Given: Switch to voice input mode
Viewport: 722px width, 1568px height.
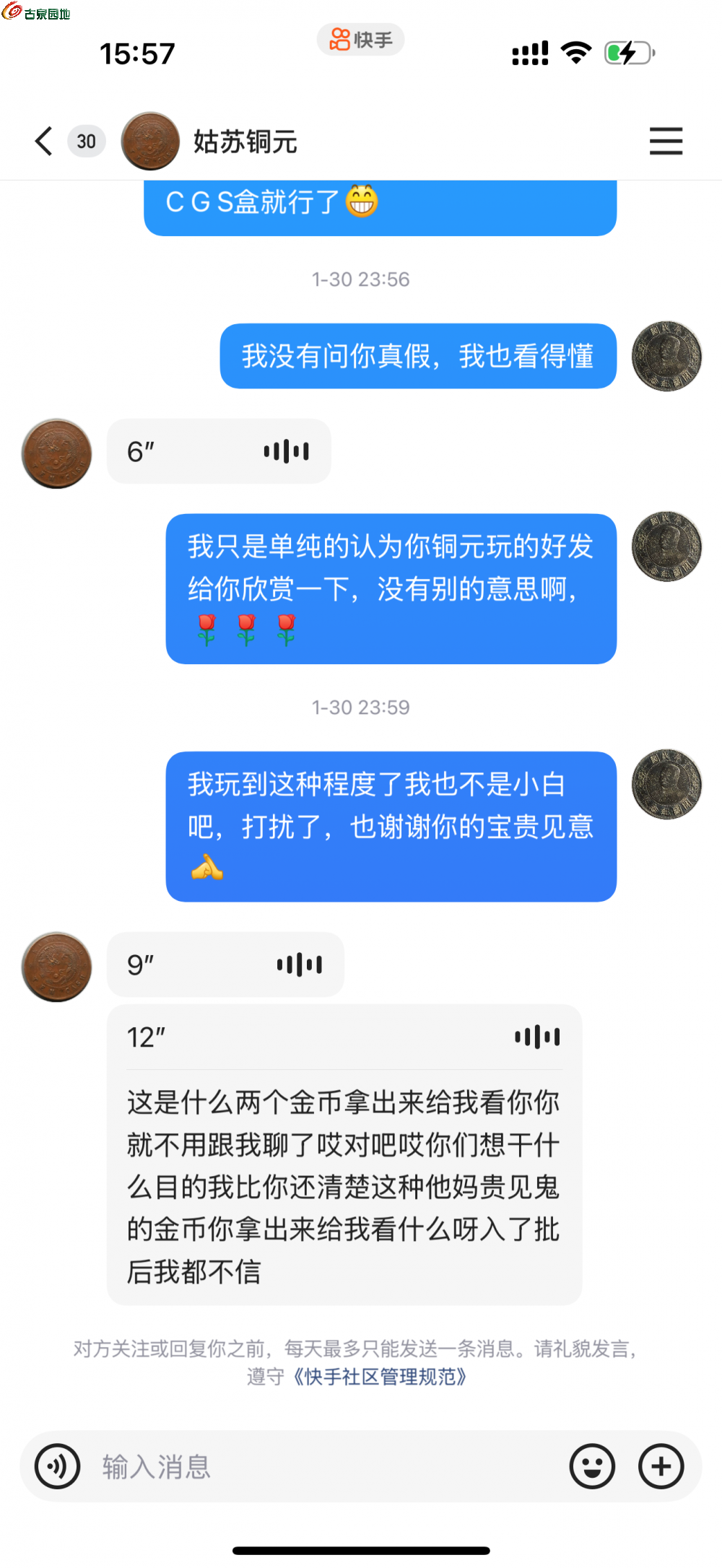Looking at the screenshot, I should [57, 1466].
